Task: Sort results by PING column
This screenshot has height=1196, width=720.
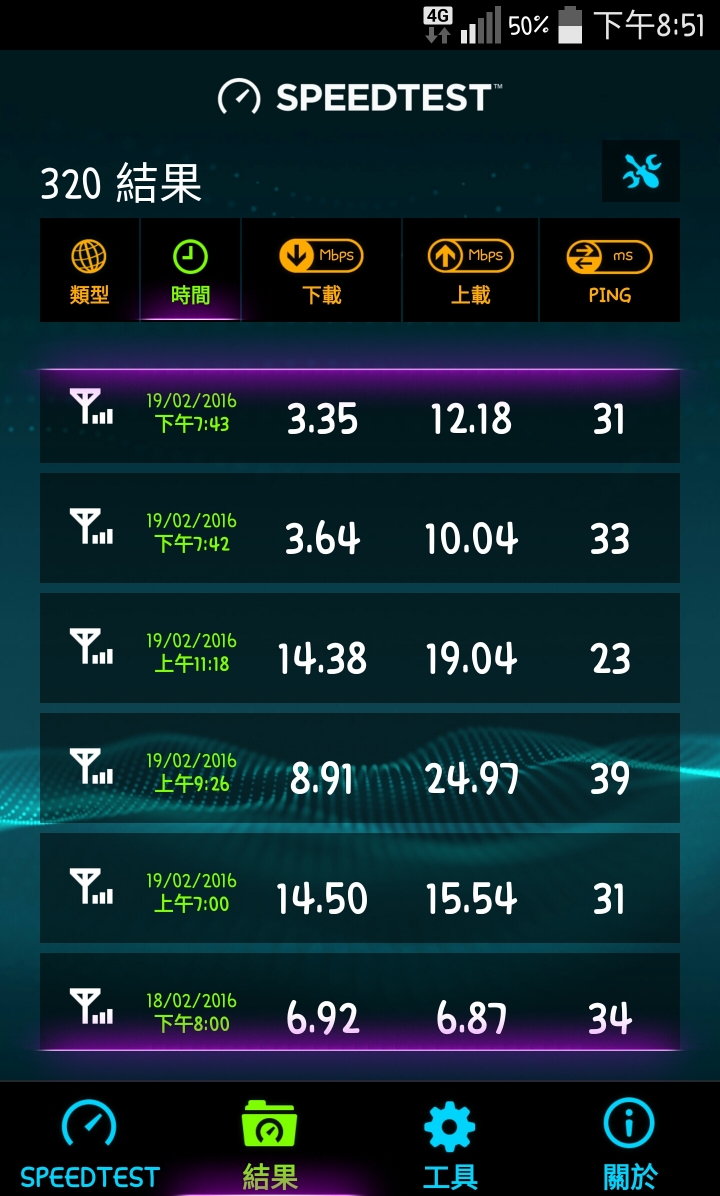Action: [609, 271]
